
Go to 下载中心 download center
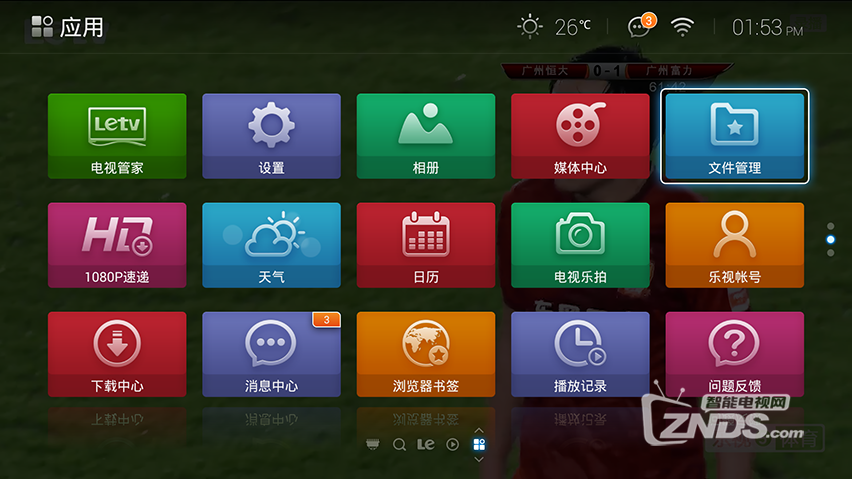point(117,354)
